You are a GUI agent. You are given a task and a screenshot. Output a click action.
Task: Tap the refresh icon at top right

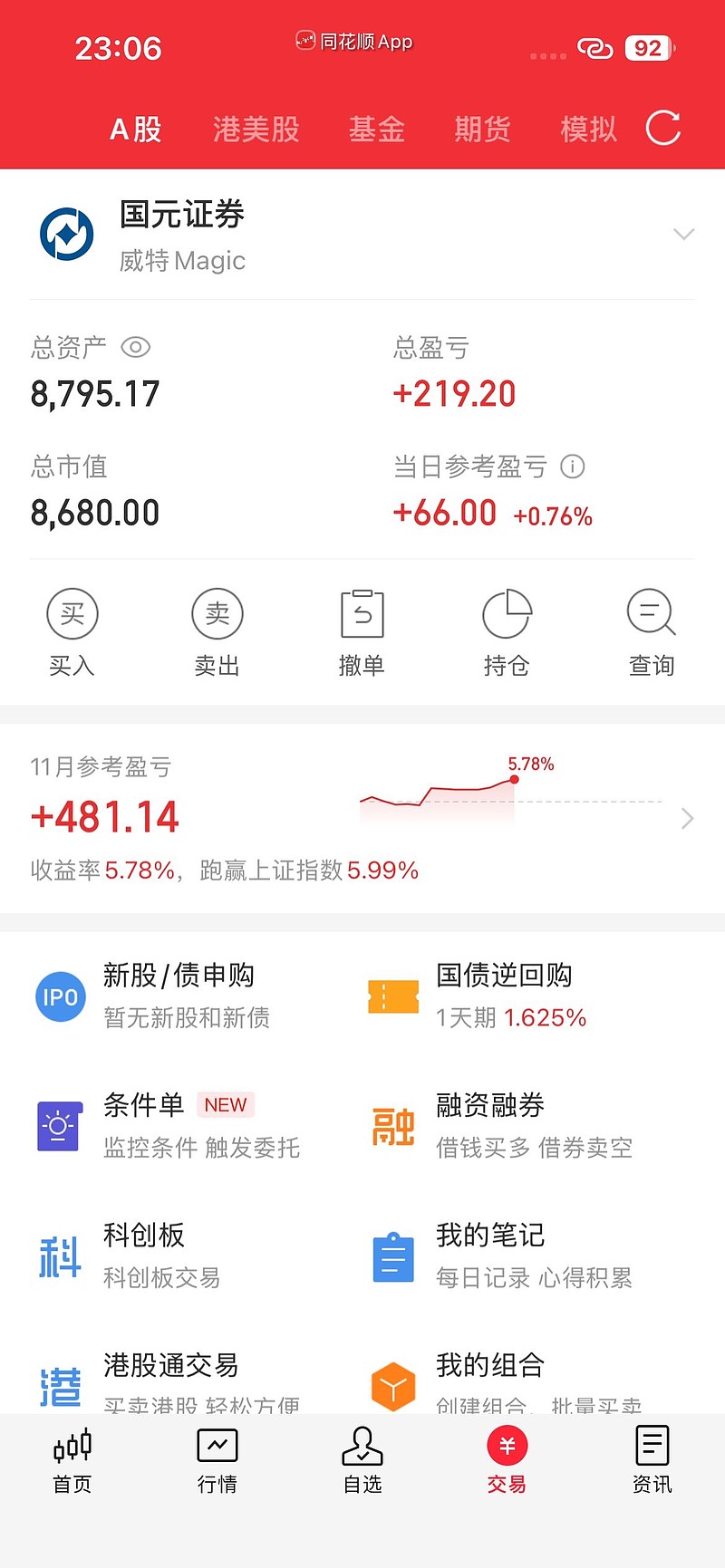coord(663,128)
